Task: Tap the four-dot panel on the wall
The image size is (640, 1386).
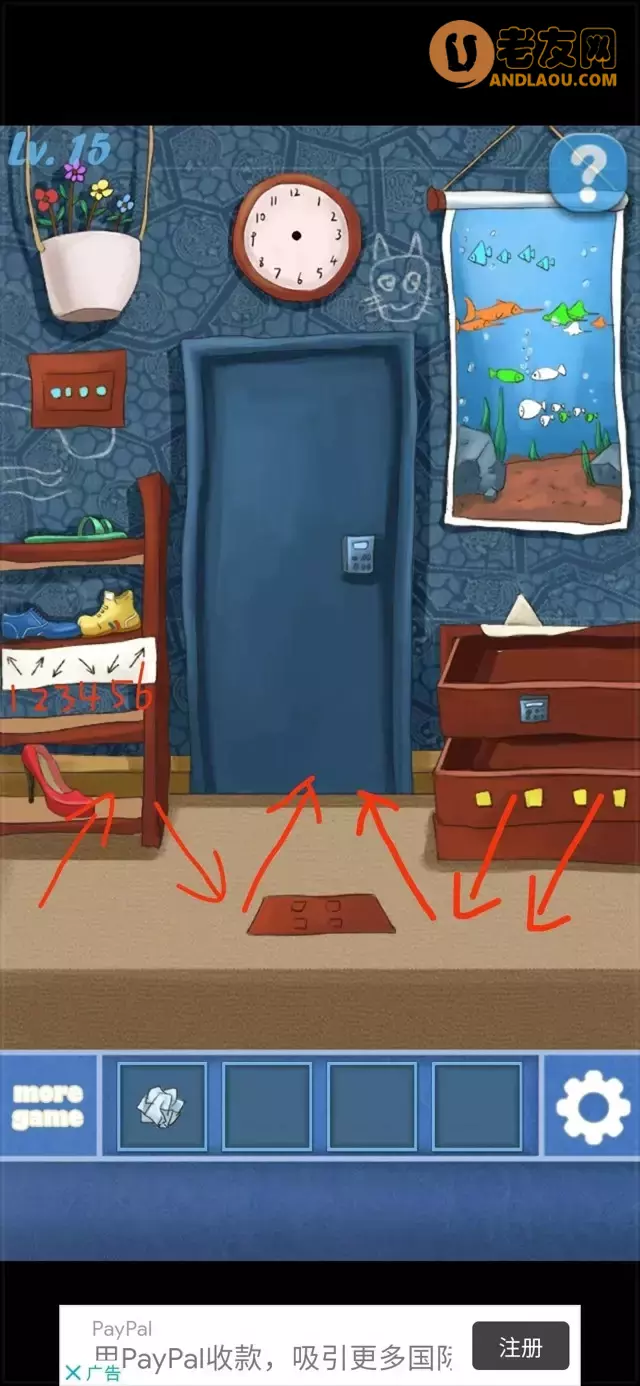Action: click(78, 390)
